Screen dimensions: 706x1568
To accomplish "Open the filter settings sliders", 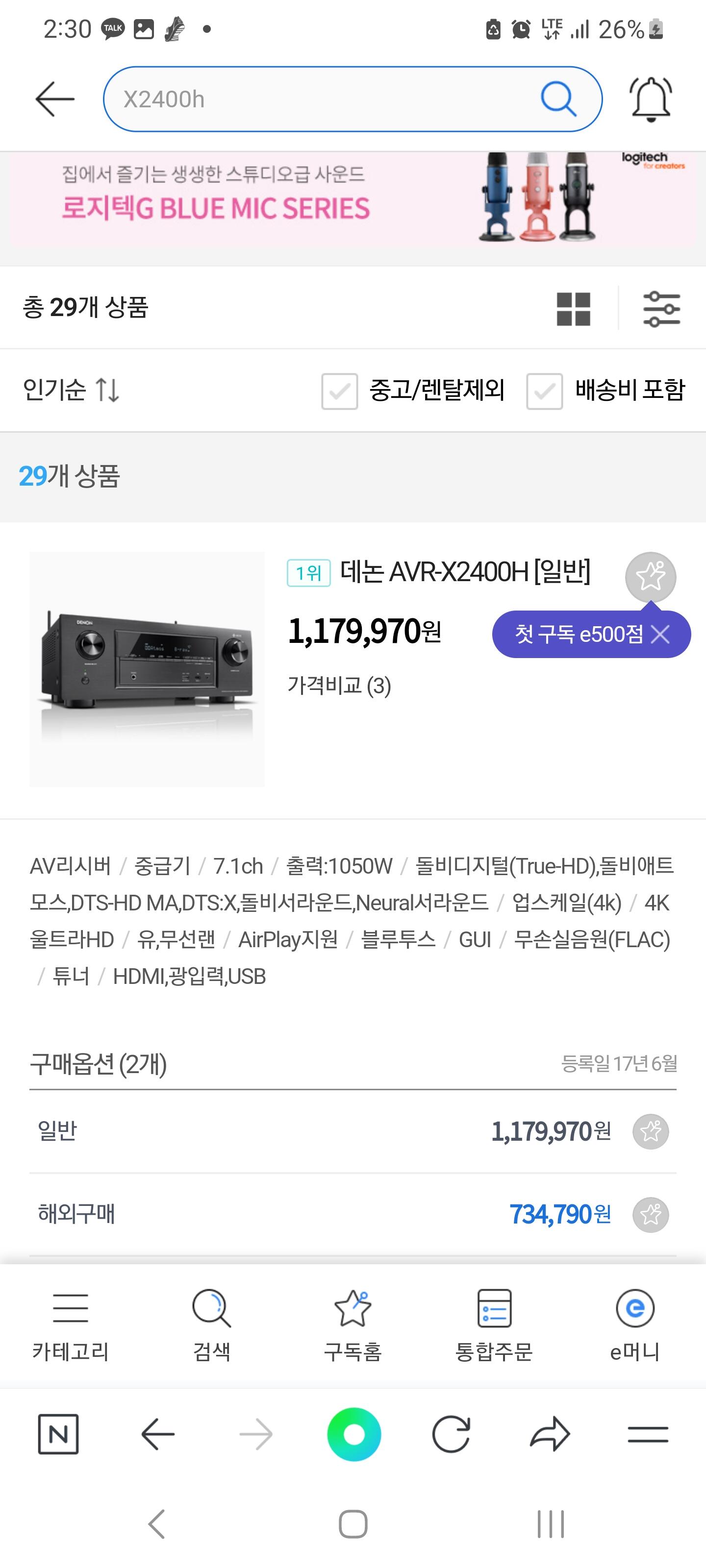I will (661, 309).
